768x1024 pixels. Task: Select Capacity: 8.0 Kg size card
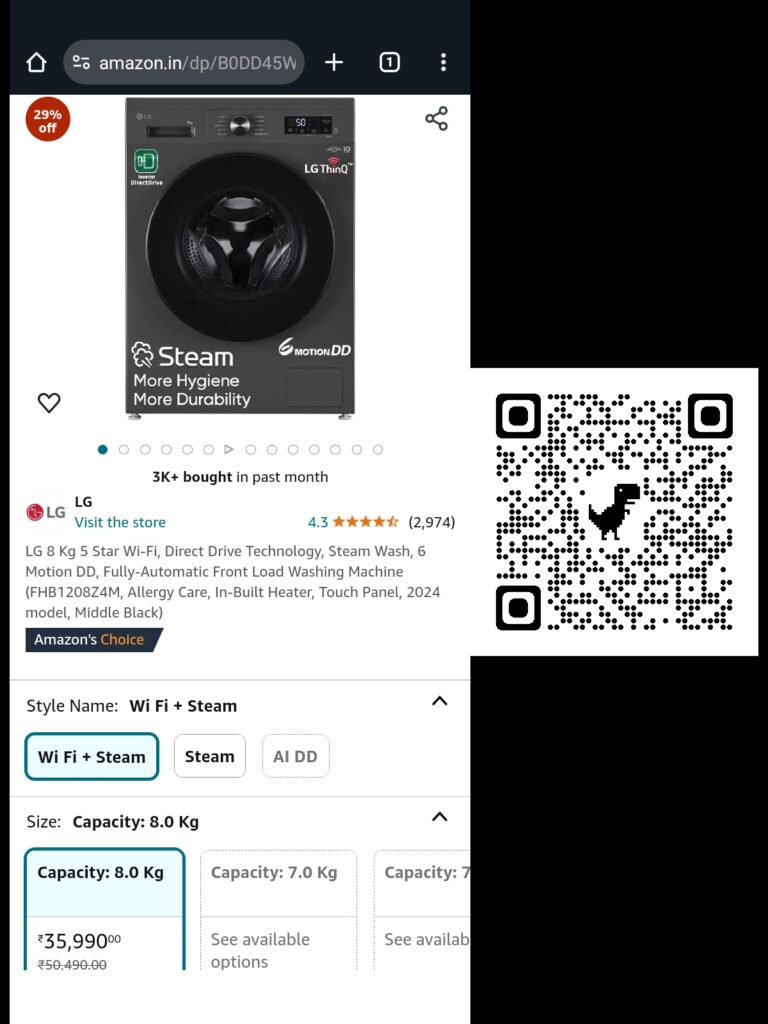(x=104, y=905)
